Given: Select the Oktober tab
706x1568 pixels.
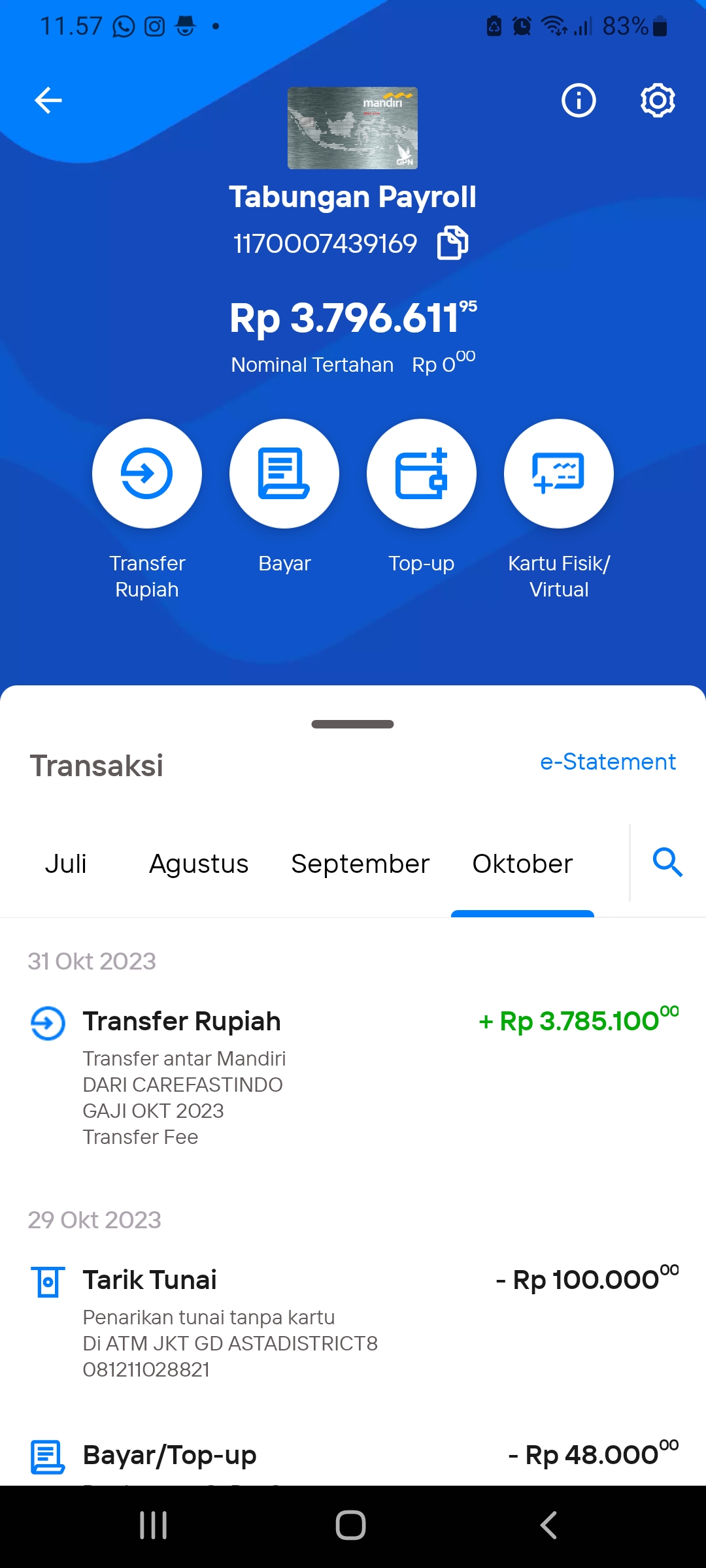Looking at the screenshot, I should (x=522, y=864).
